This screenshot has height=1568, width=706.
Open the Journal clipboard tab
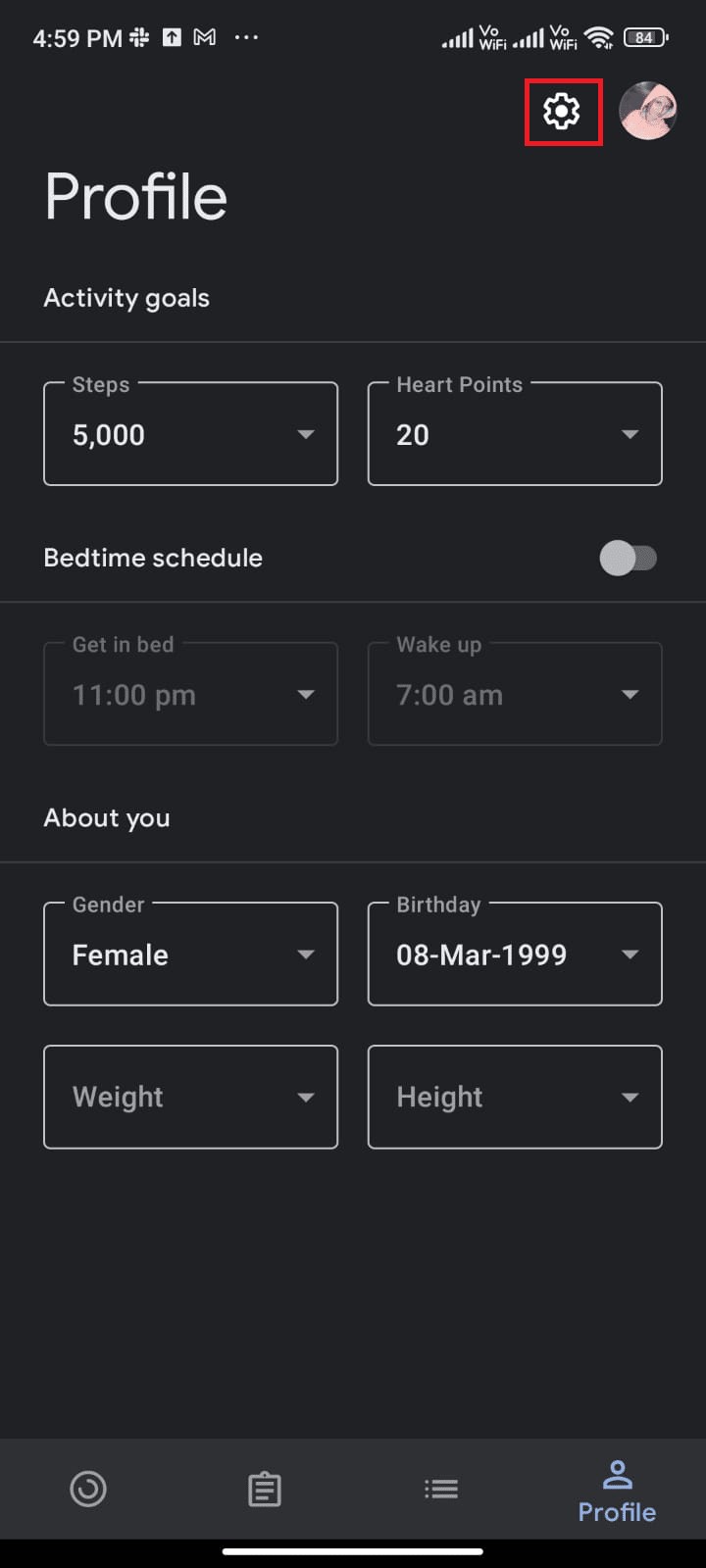point(265,1490)
